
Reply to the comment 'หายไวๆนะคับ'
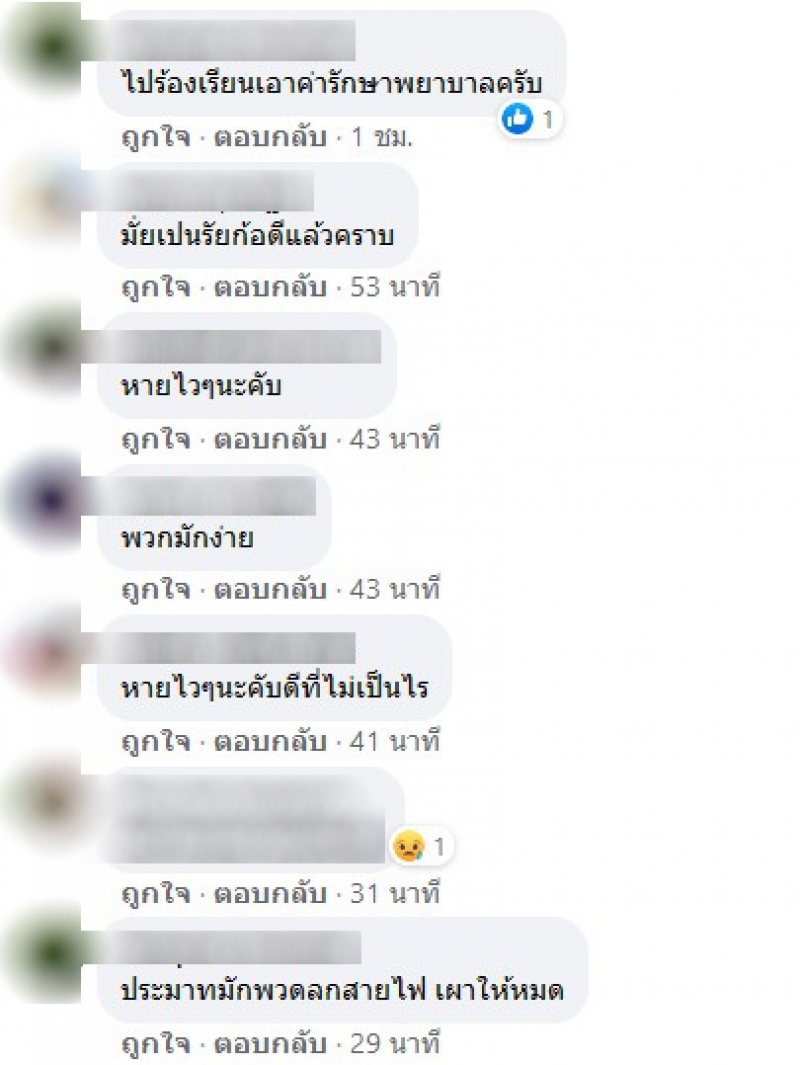point(269,440)
